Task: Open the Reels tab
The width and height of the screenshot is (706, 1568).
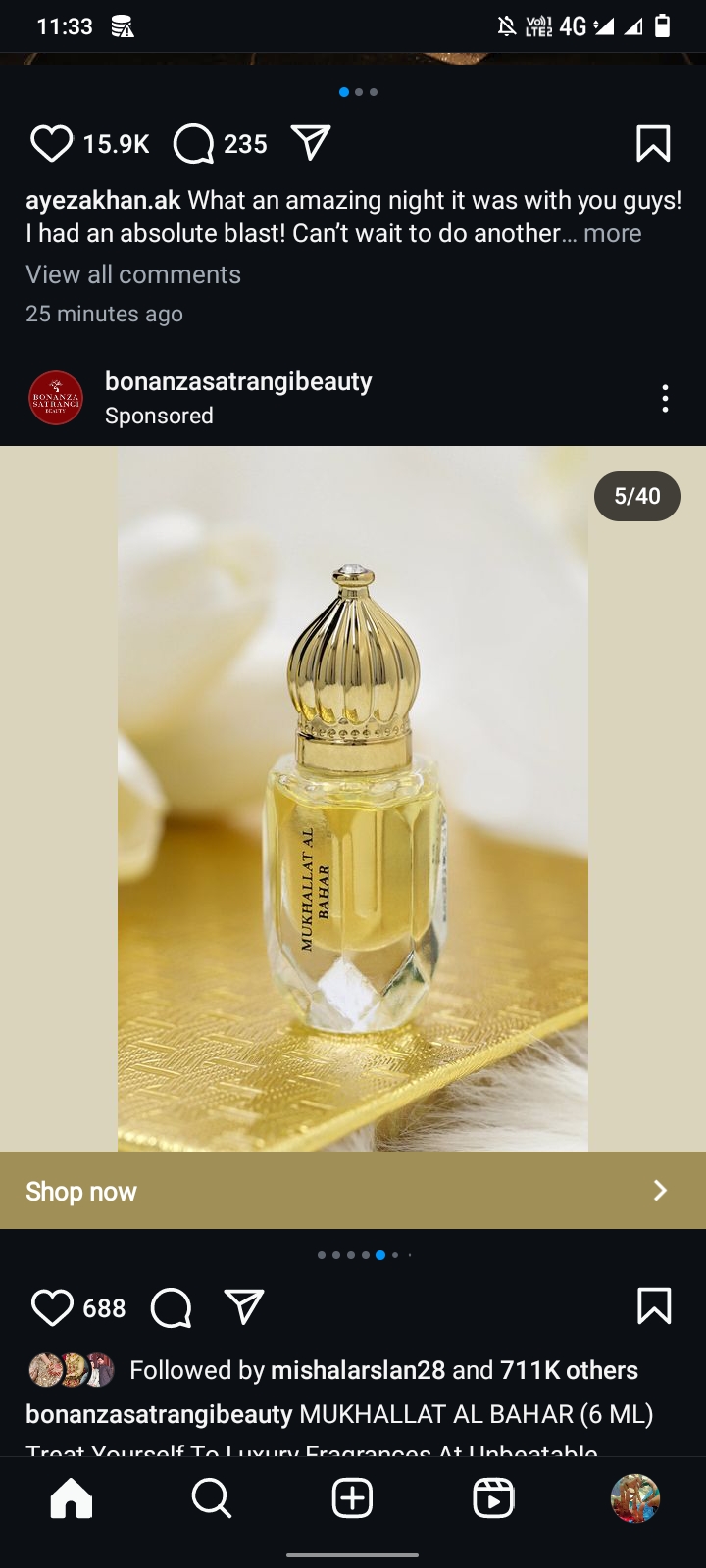Action: pyautogui.click(x=493, y=1497)
